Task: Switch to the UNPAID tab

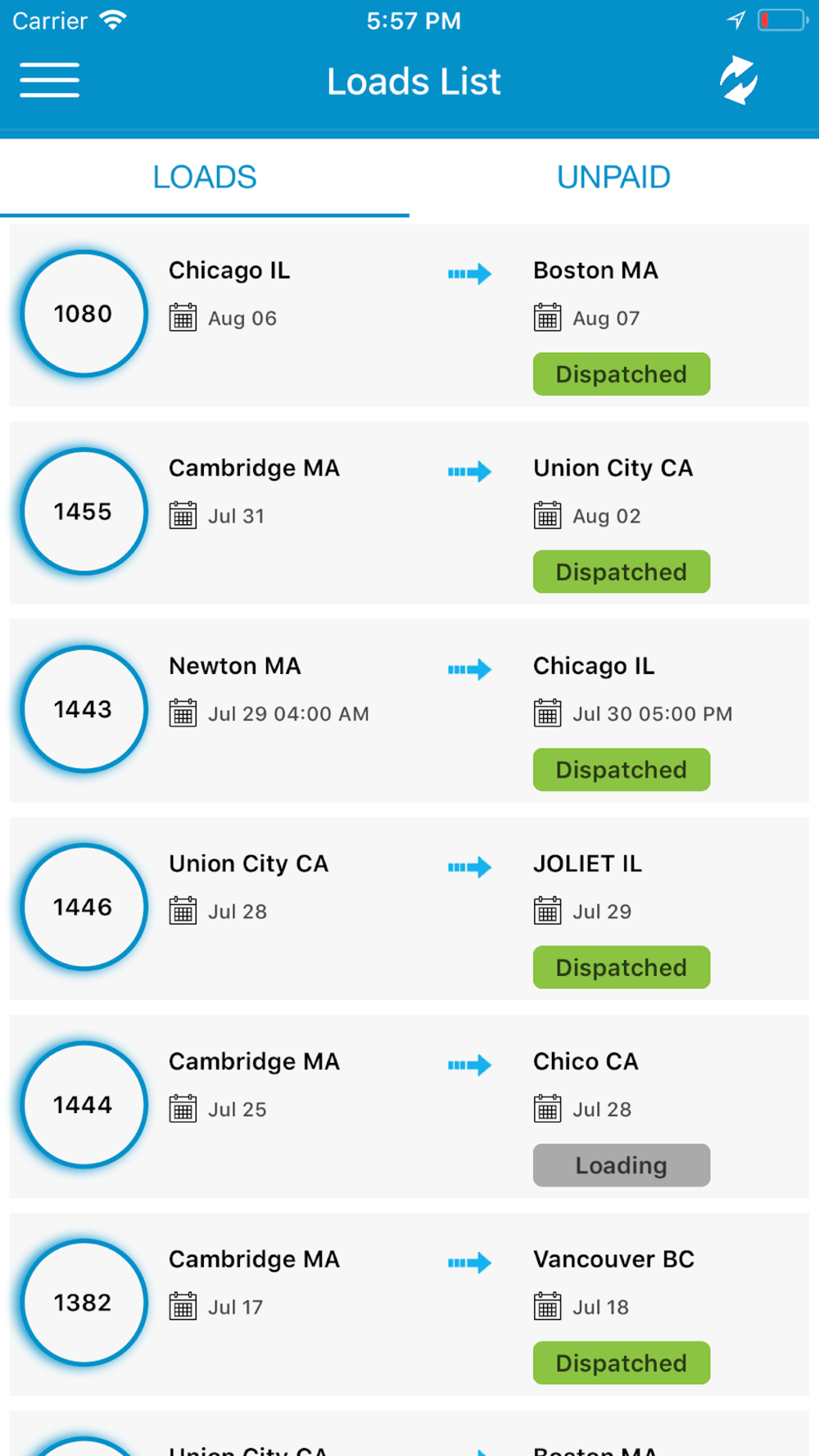Action: point(614,177)
